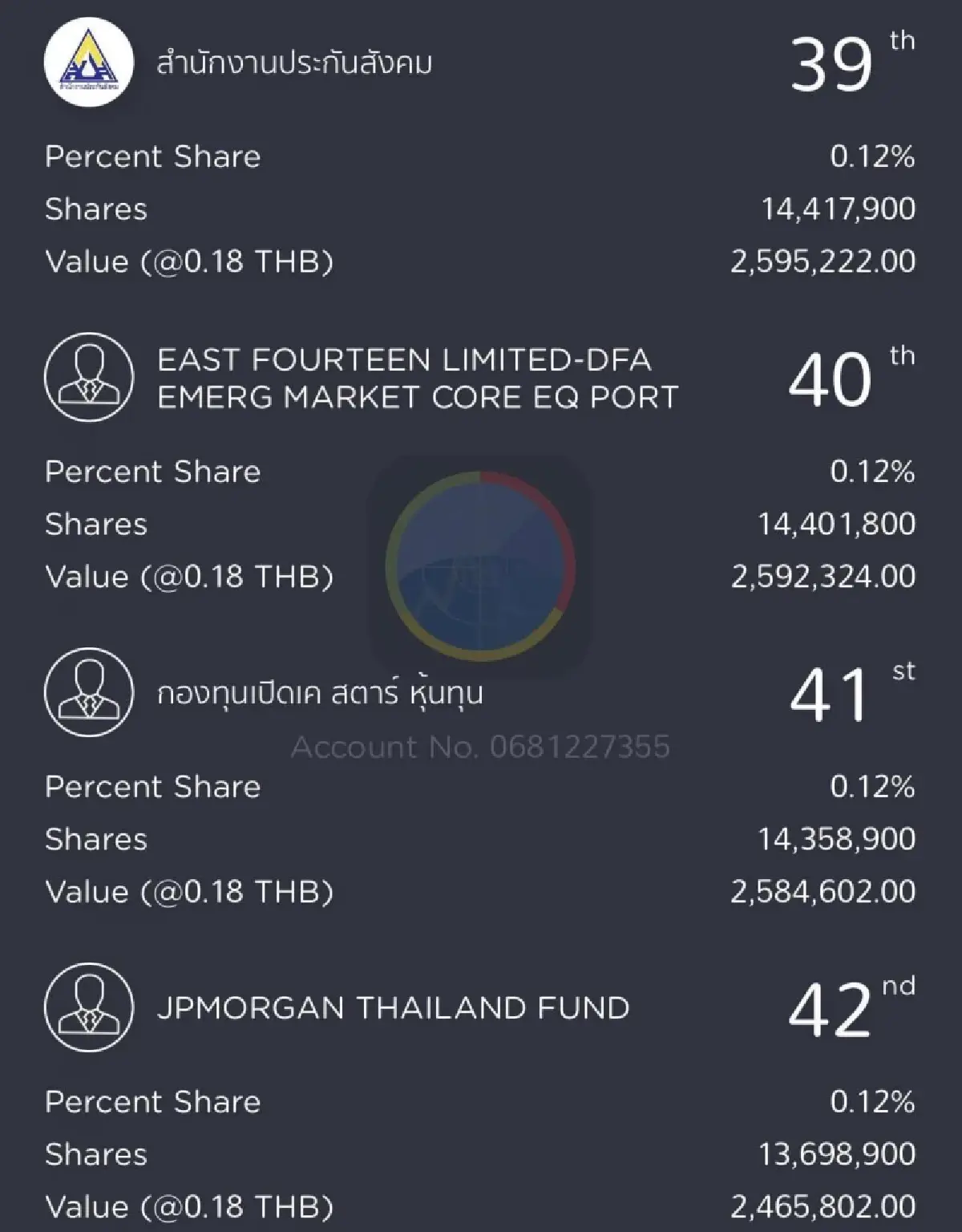Click the Account No. 0681227355 watermark text
Image resolution: width=962 pixels, height=1232 pixels.
481,748
